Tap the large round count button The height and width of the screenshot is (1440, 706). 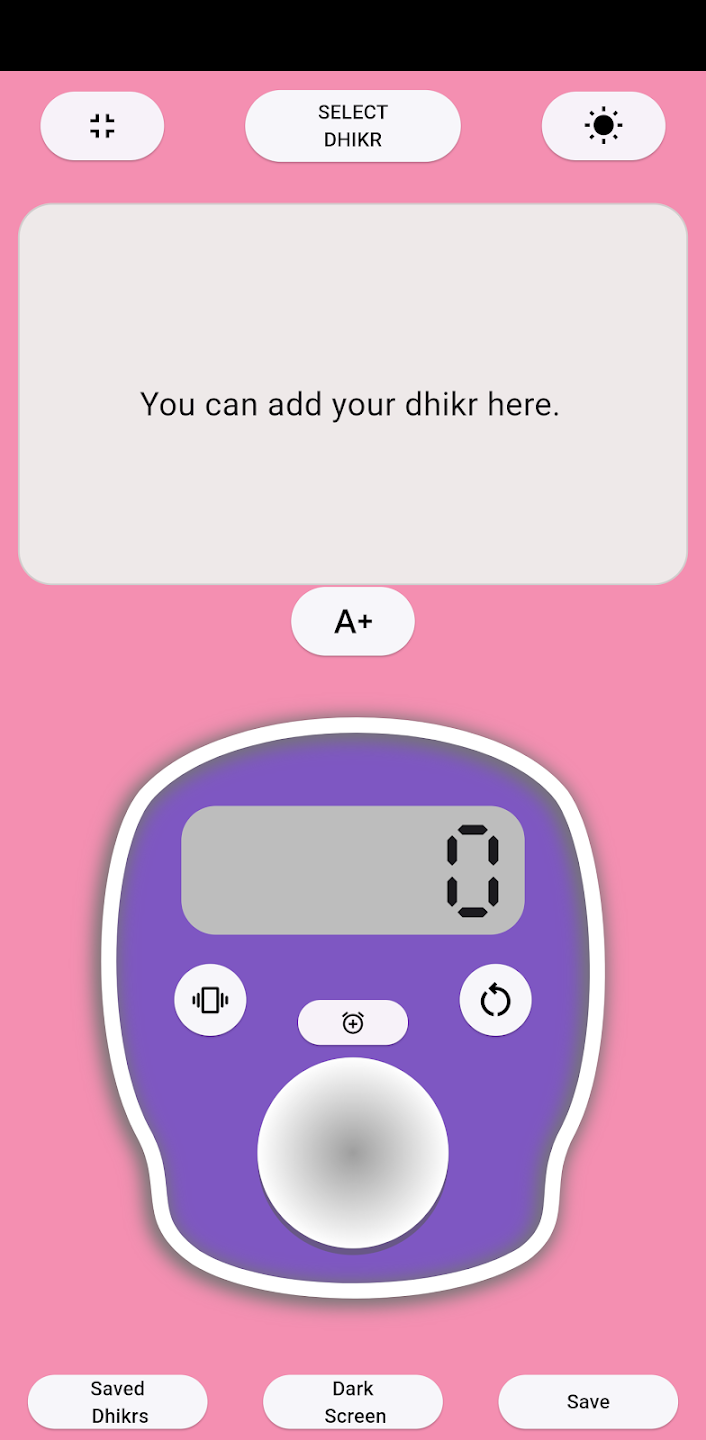point(352,1153)
